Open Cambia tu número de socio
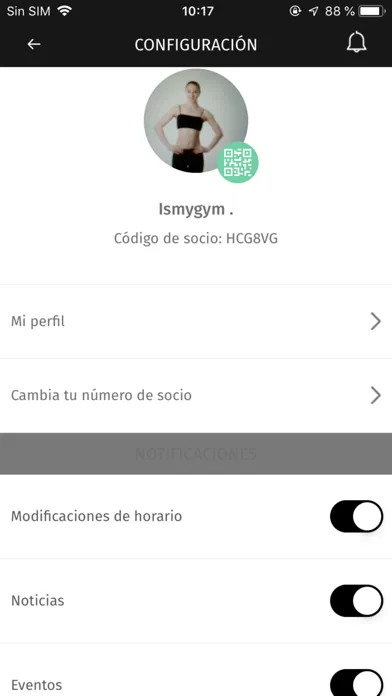The image size is (392, 696). [x=196, y=395]
